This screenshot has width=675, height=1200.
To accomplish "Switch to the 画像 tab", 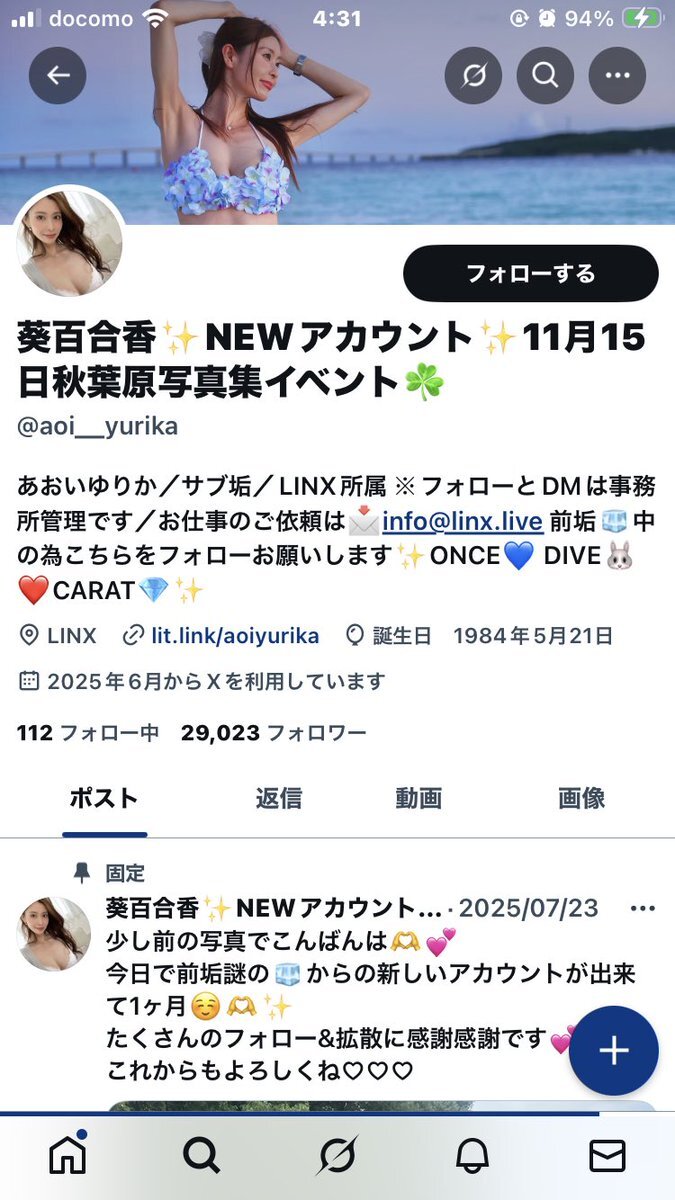I will point(581,798).
